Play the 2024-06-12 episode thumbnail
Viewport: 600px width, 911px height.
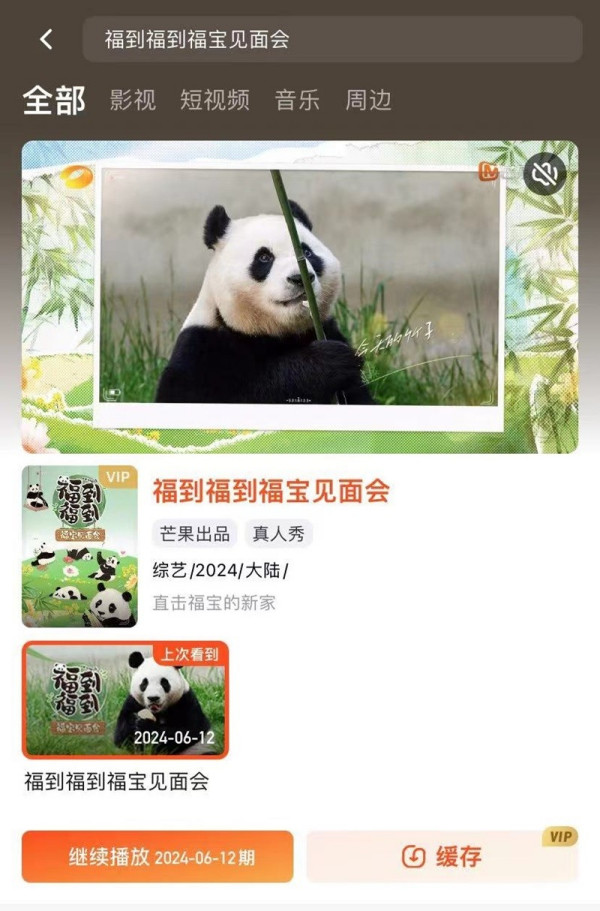tap(126, 700)
